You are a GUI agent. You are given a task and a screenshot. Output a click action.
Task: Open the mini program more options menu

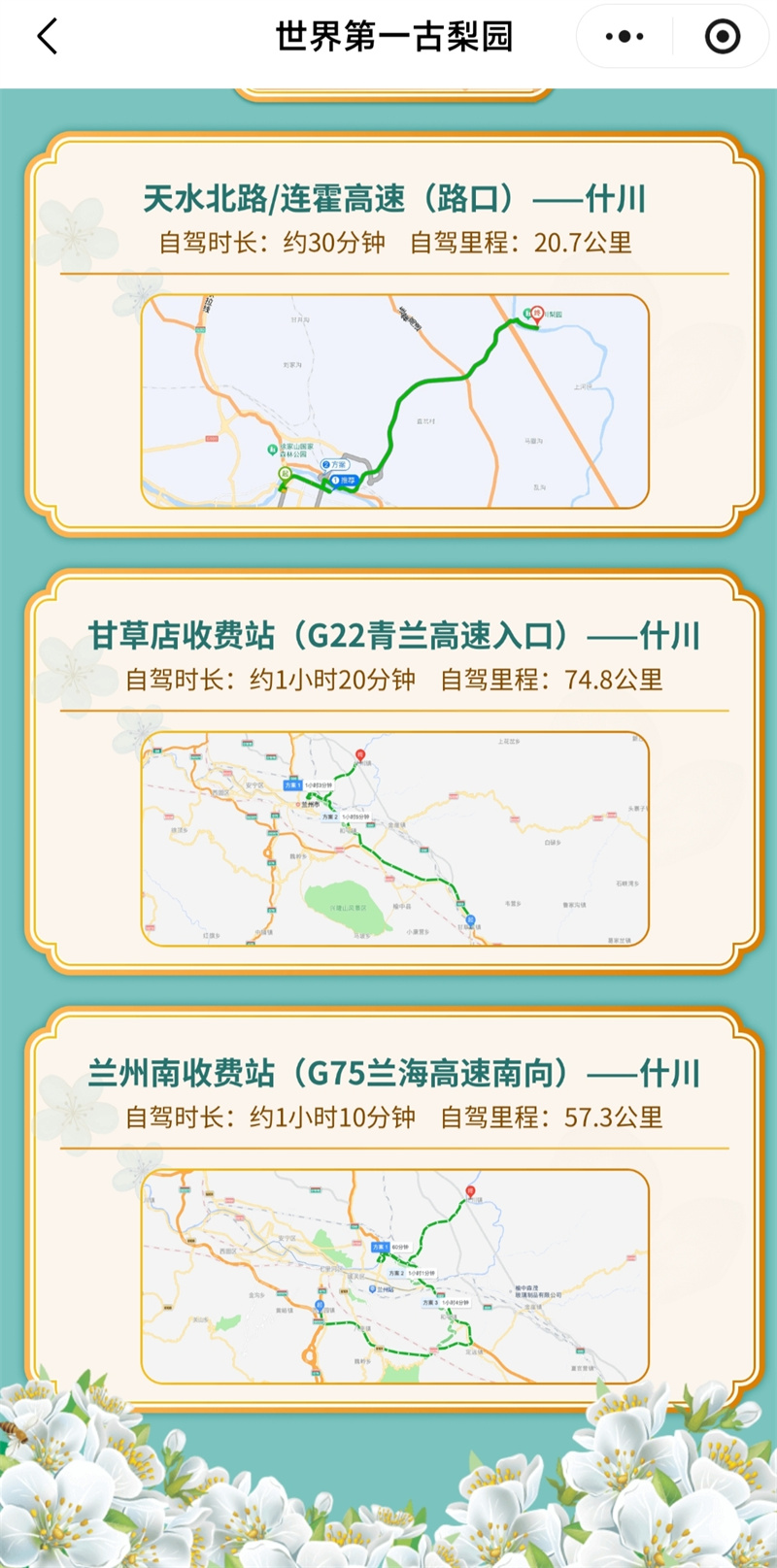[x=624, y=37]
